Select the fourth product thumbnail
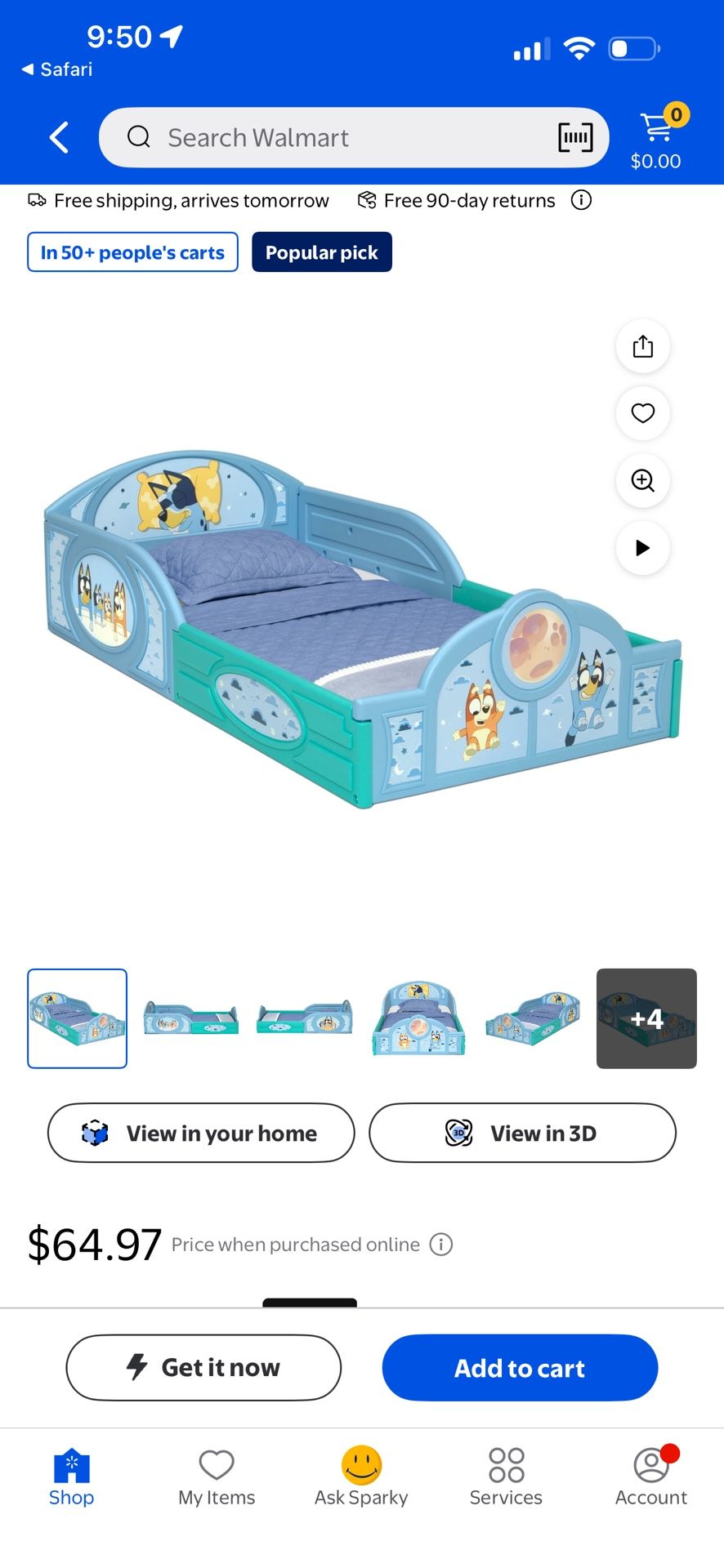Image resolution: width=724 pixels, height=1568 pixels. (418, 1018)
